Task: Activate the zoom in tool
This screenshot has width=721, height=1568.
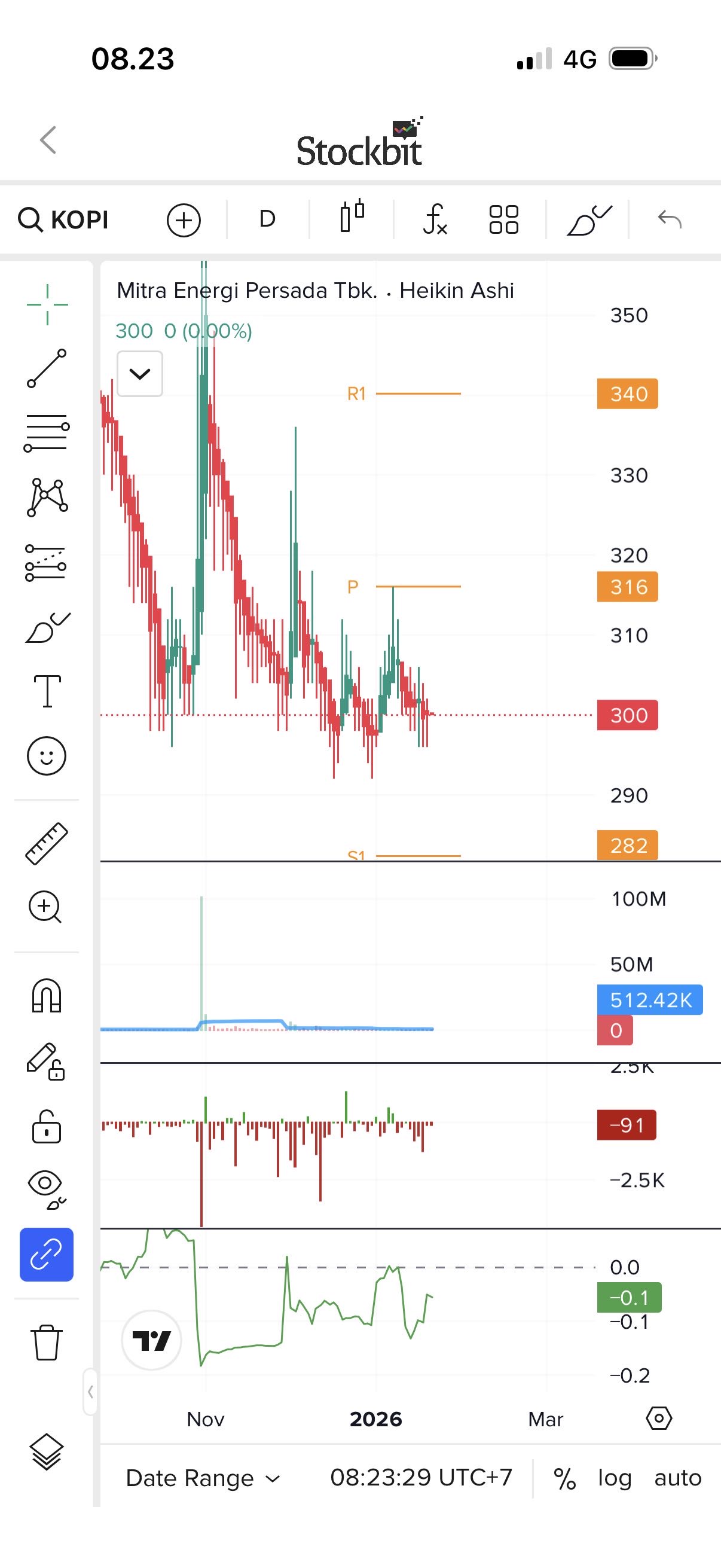Action: pos(45,907)
